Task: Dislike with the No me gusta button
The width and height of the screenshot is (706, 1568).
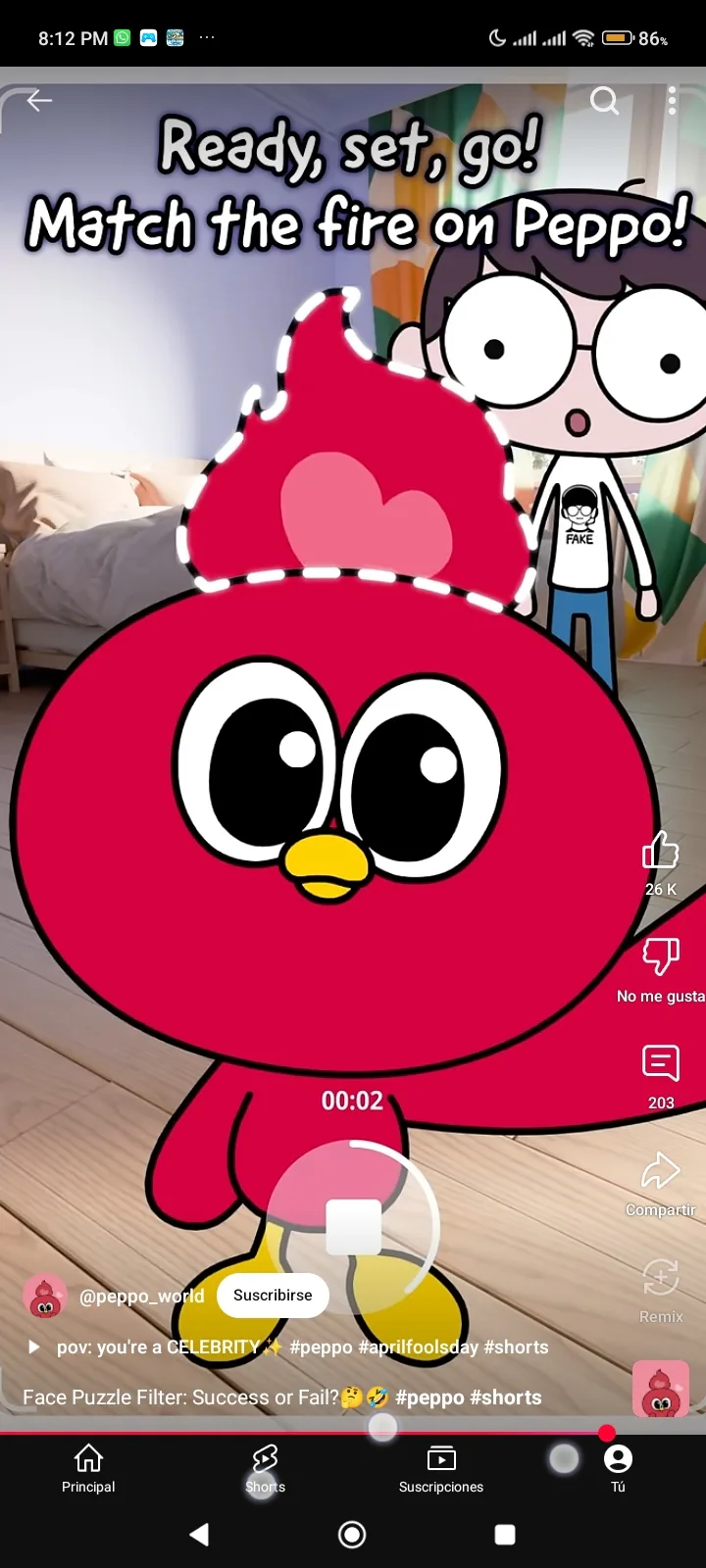Action: point(661,955)
